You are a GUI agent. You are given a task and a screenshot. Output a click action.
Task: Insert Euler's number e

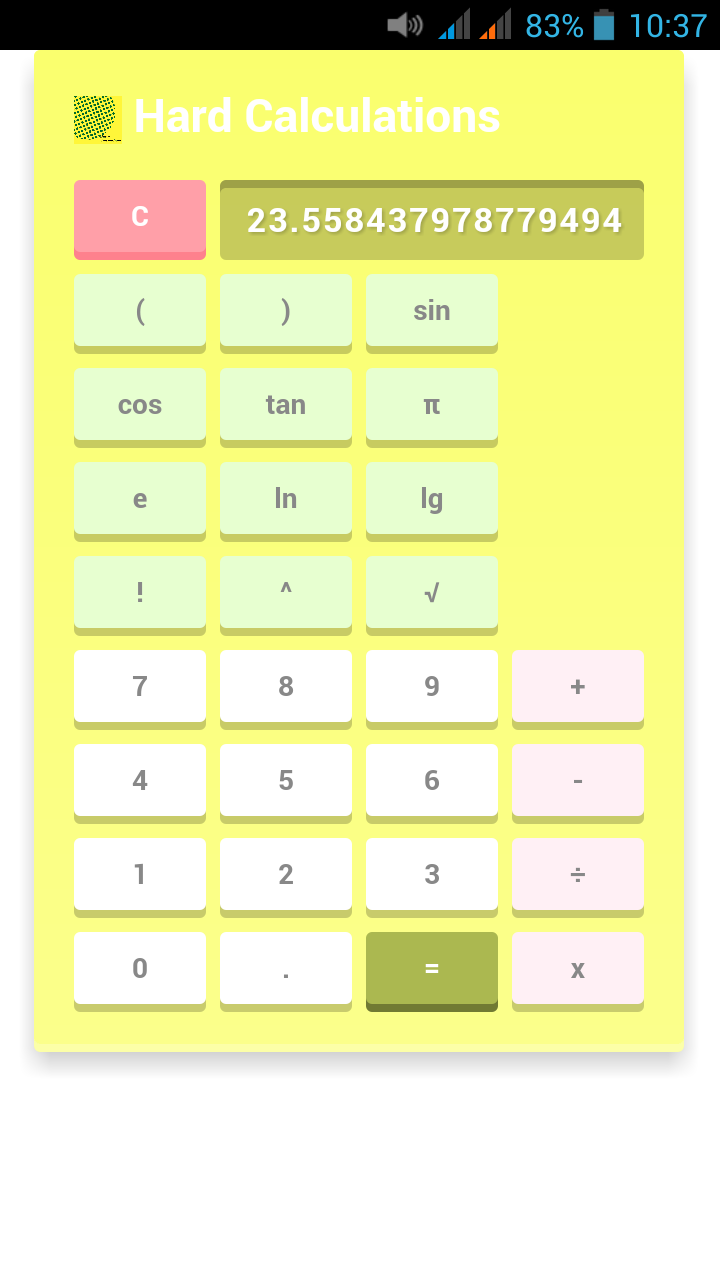click(139, 499)
